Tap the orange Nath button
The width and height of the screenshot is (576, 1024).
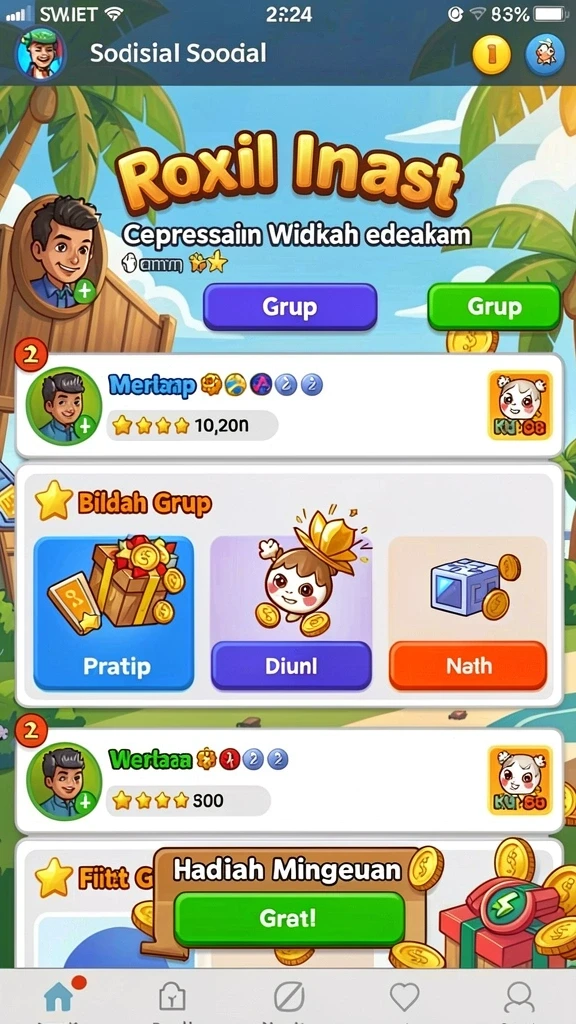[x=468, y=665]
